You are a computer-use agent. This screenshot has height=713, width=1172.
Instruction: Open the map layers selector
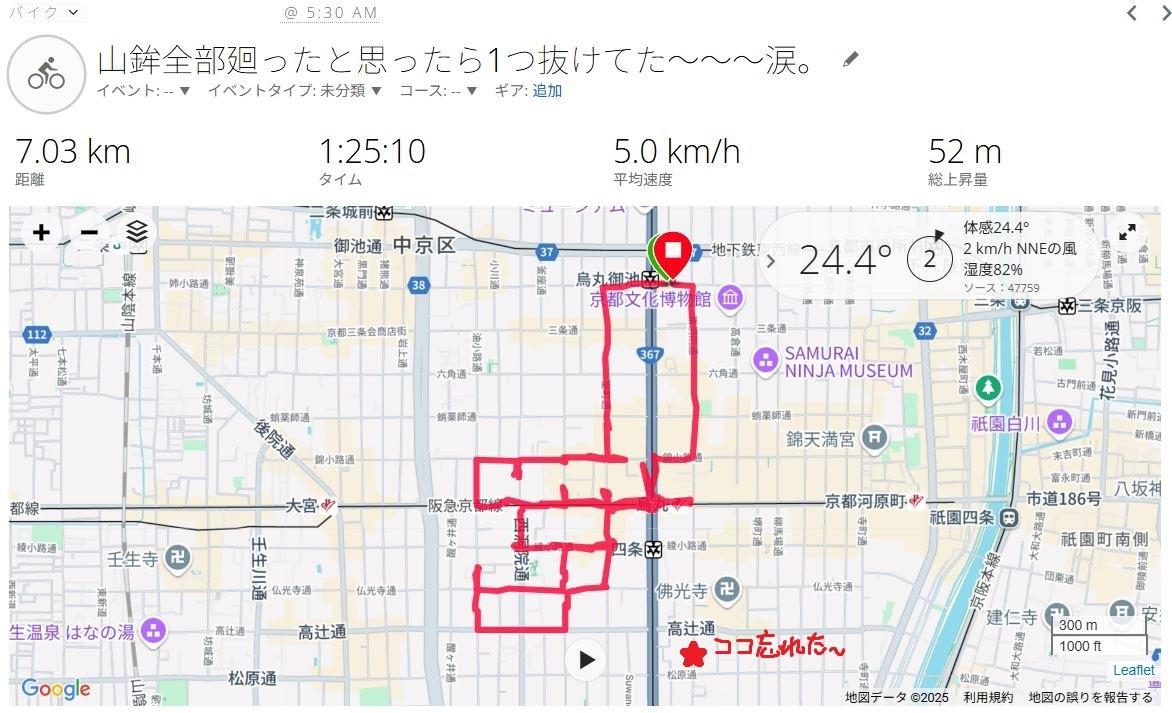137,233
